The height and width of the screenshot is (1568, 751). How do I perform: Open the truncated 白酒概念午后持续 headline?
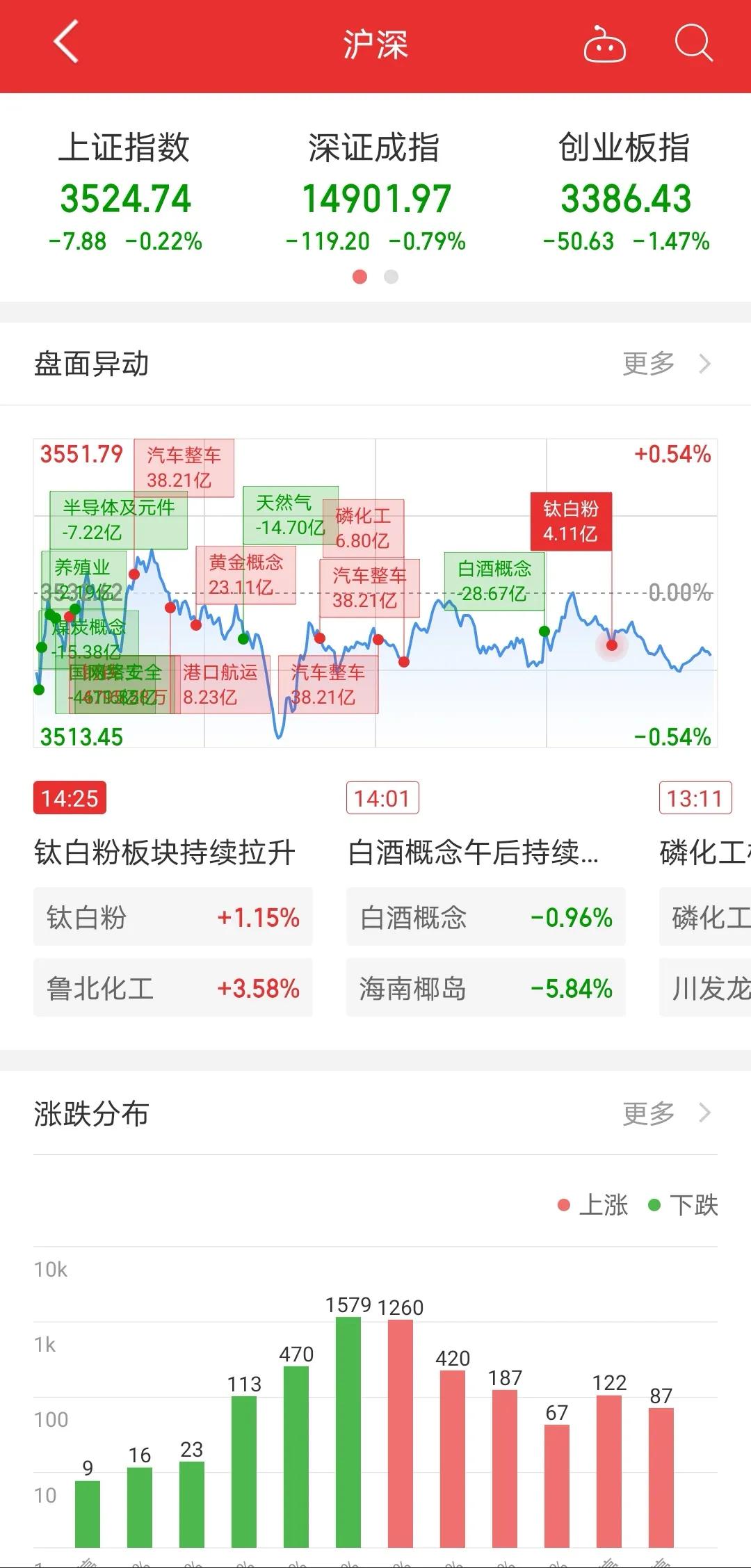coord(475,850)
